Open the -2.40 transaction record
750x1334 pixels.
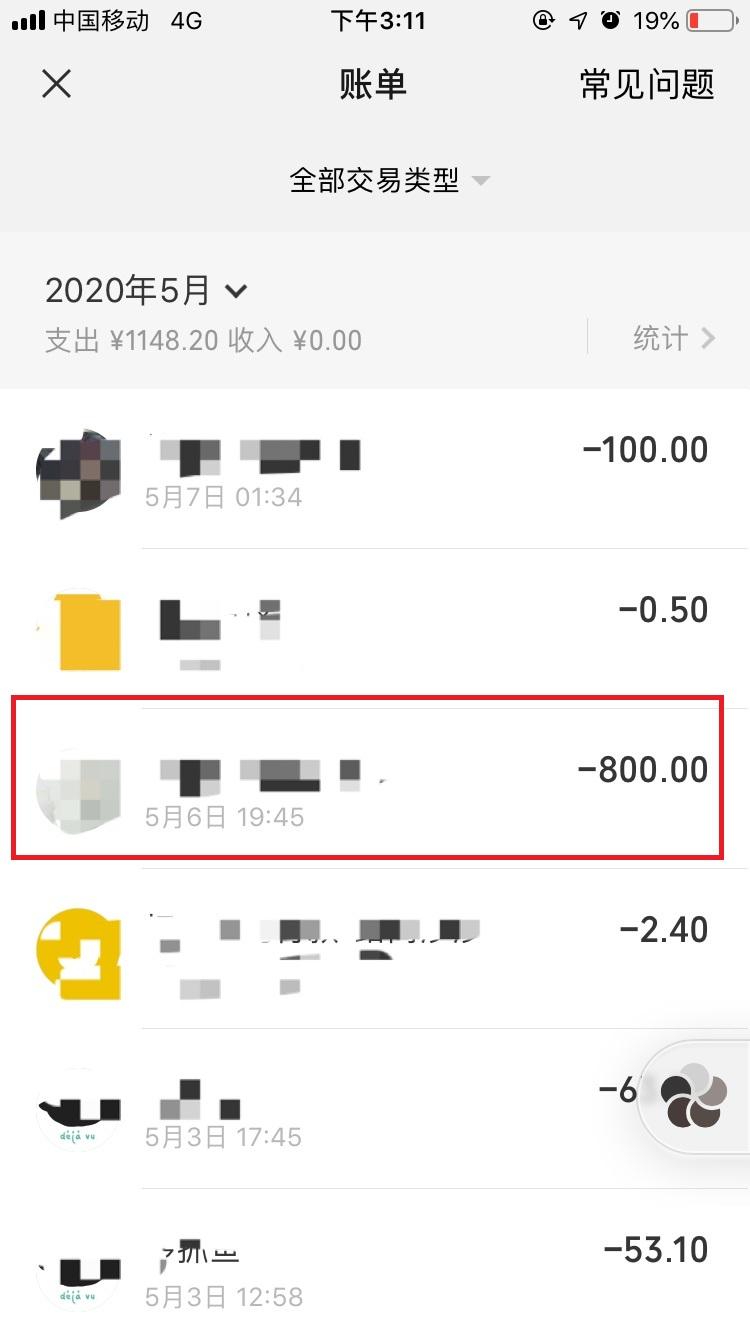[400, 950]
